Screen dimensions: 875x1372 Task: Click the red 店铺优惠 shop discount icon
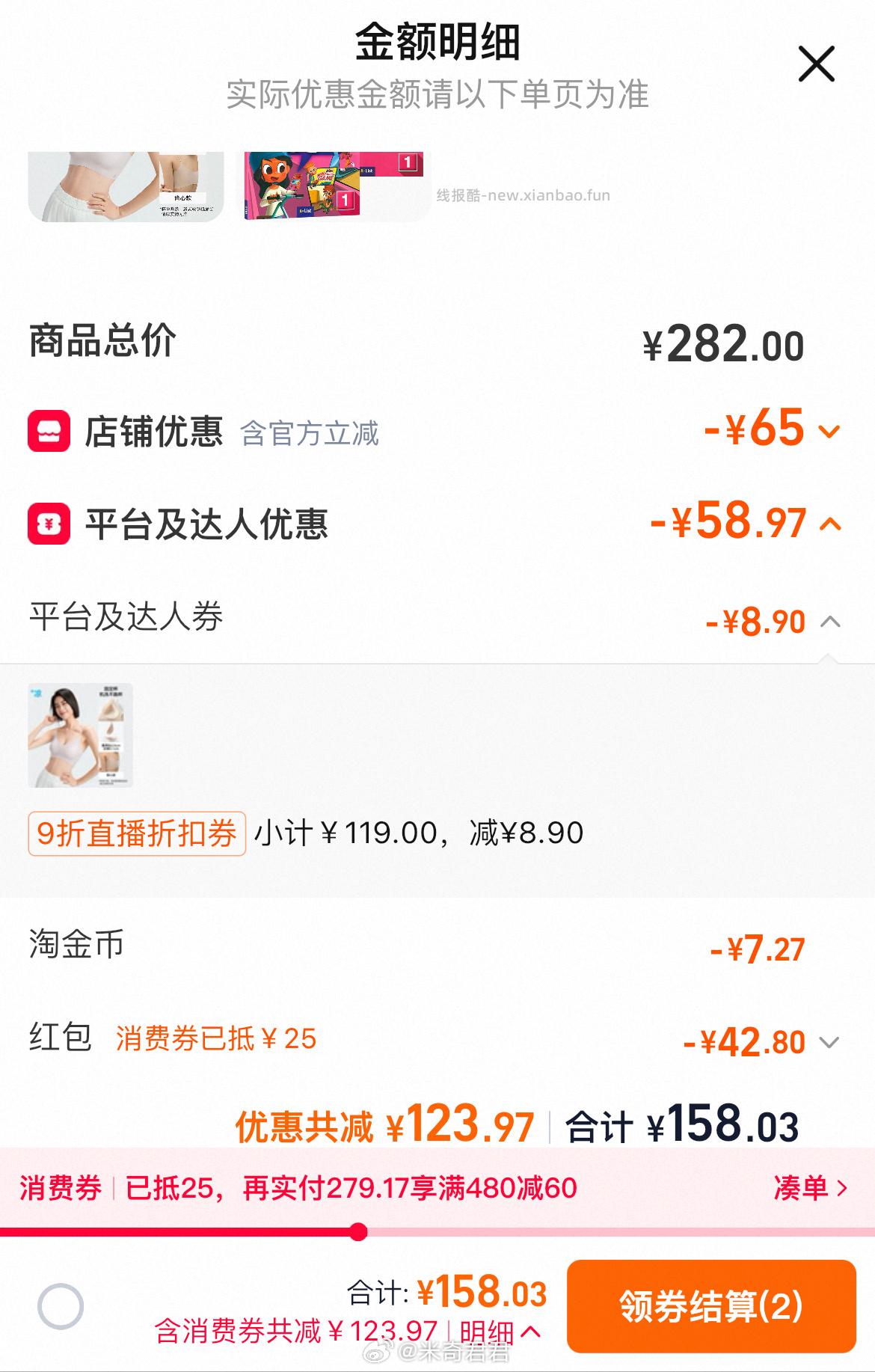pyautogui.click(x=50, y=429)
